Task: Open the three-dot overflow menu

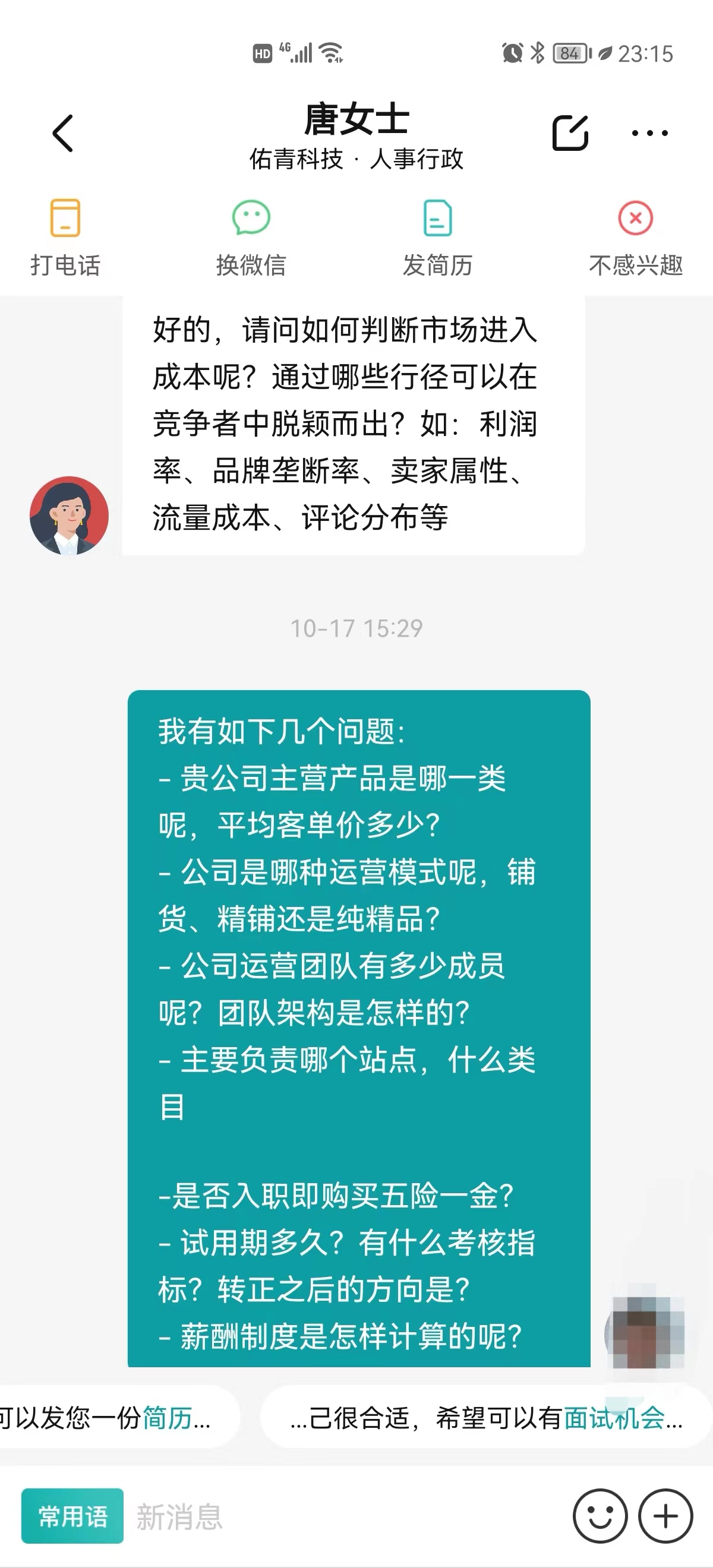Action: [649, 132]
